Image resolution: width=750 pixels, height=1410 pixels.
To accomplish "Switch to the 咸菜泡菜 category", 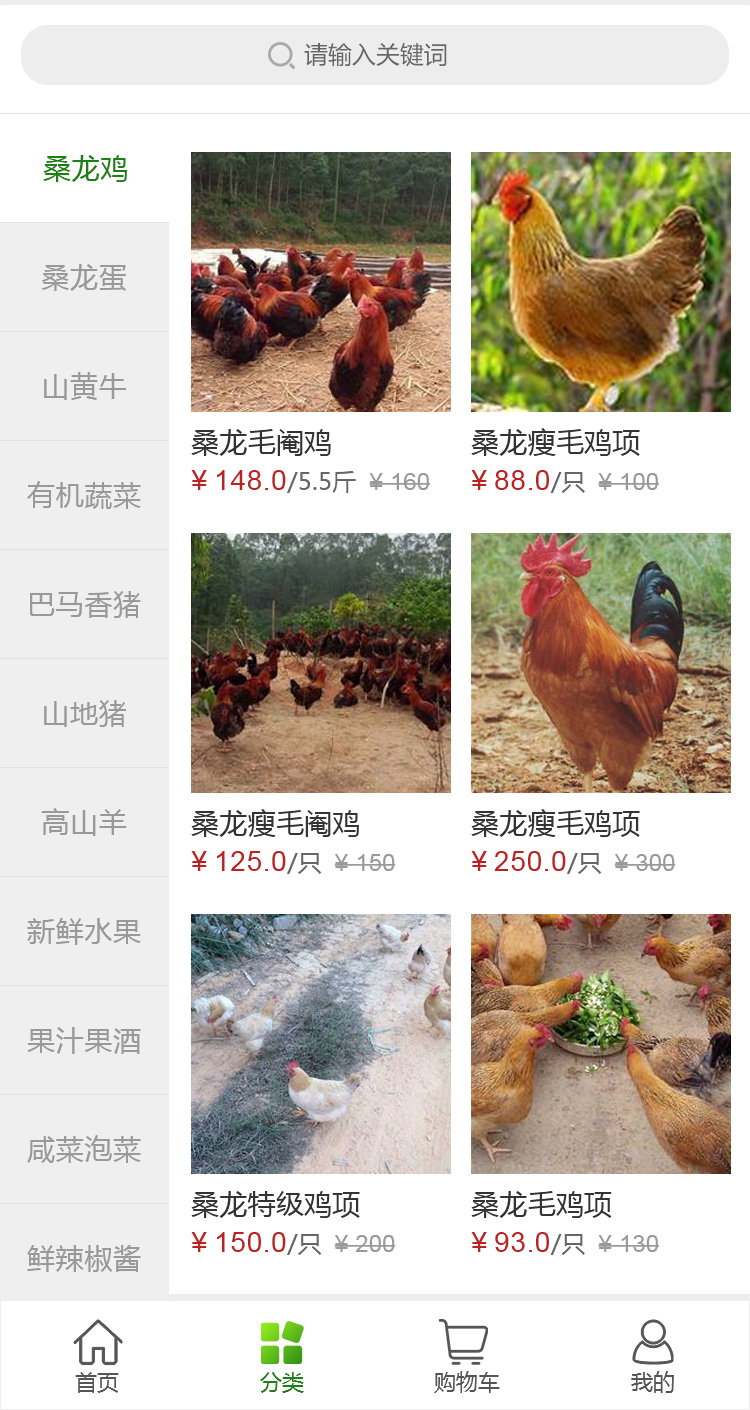I will click(84, 1150).
